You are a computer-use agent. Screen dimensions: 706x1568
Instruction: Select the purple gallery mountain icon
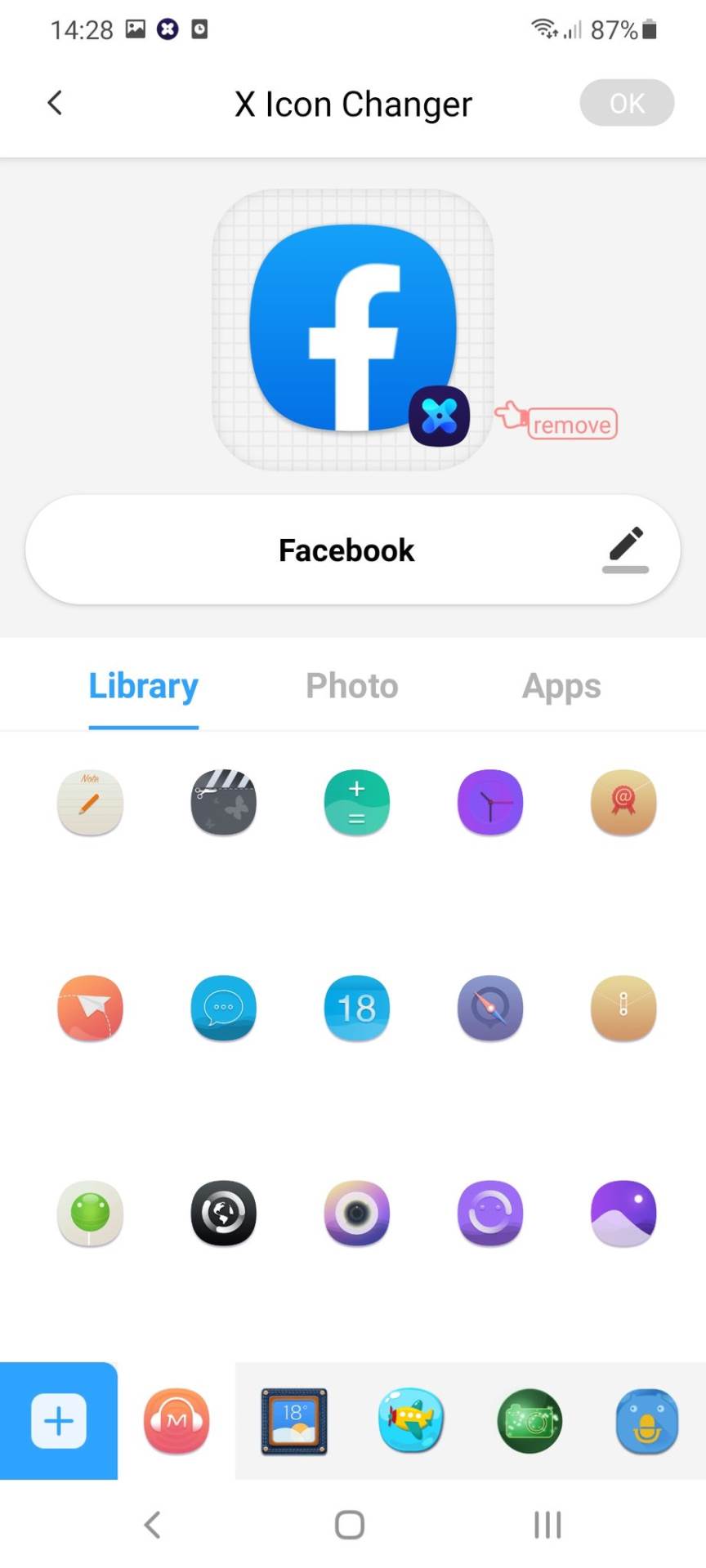tap(623, 1214)
